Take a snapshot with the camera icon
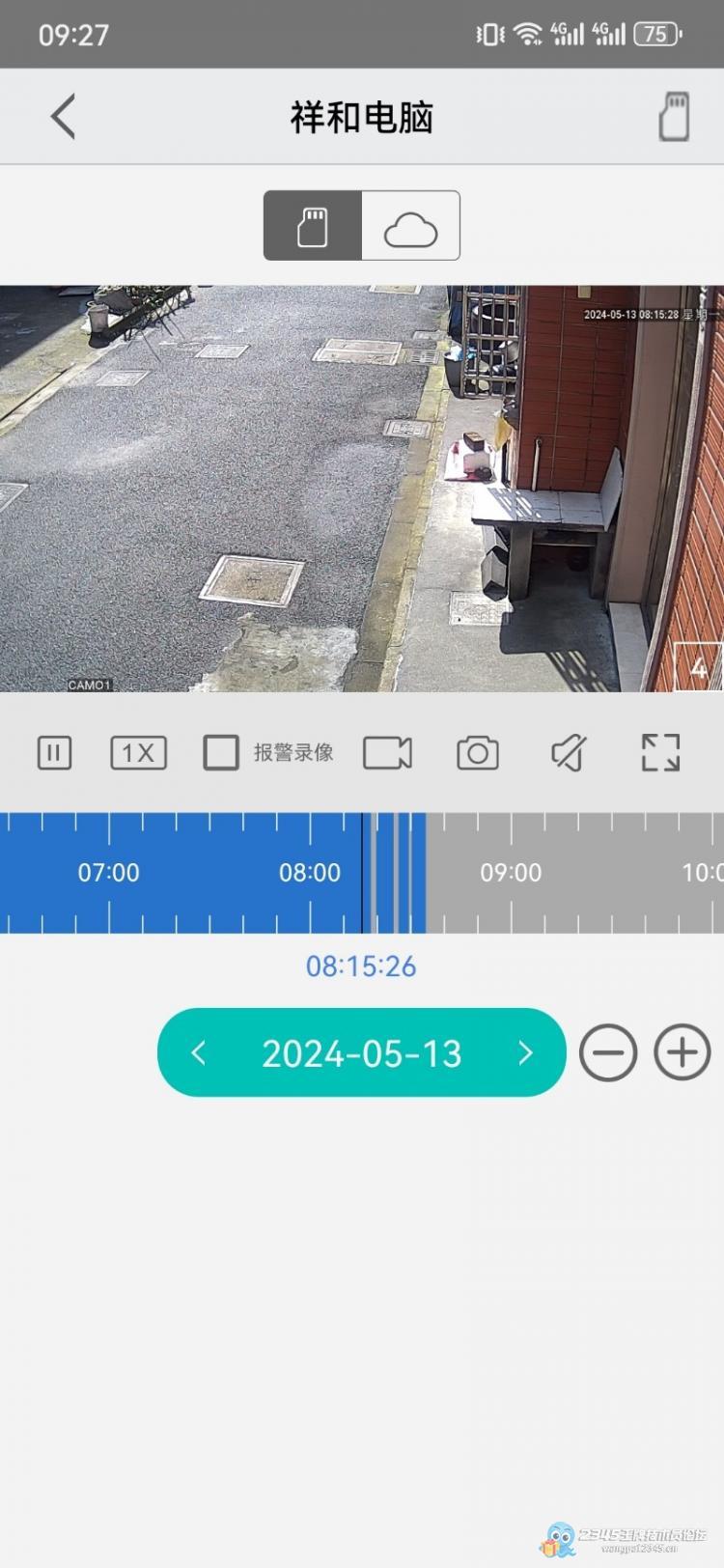Image resolution: width=724 pixels, height=1568 pixels. tap(478, 753)
